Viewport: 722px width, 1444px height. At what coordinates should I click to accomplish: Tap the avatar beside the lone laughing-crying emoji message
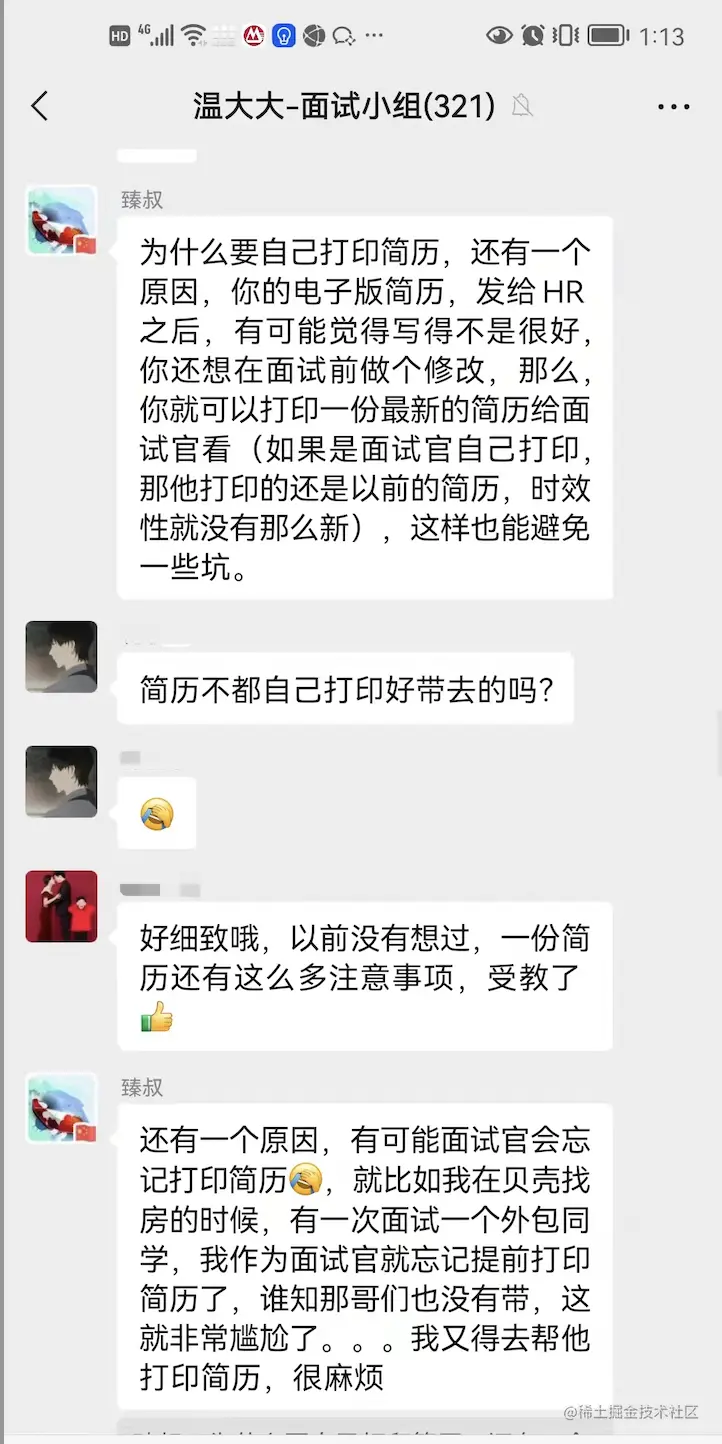tap(61, 781)
